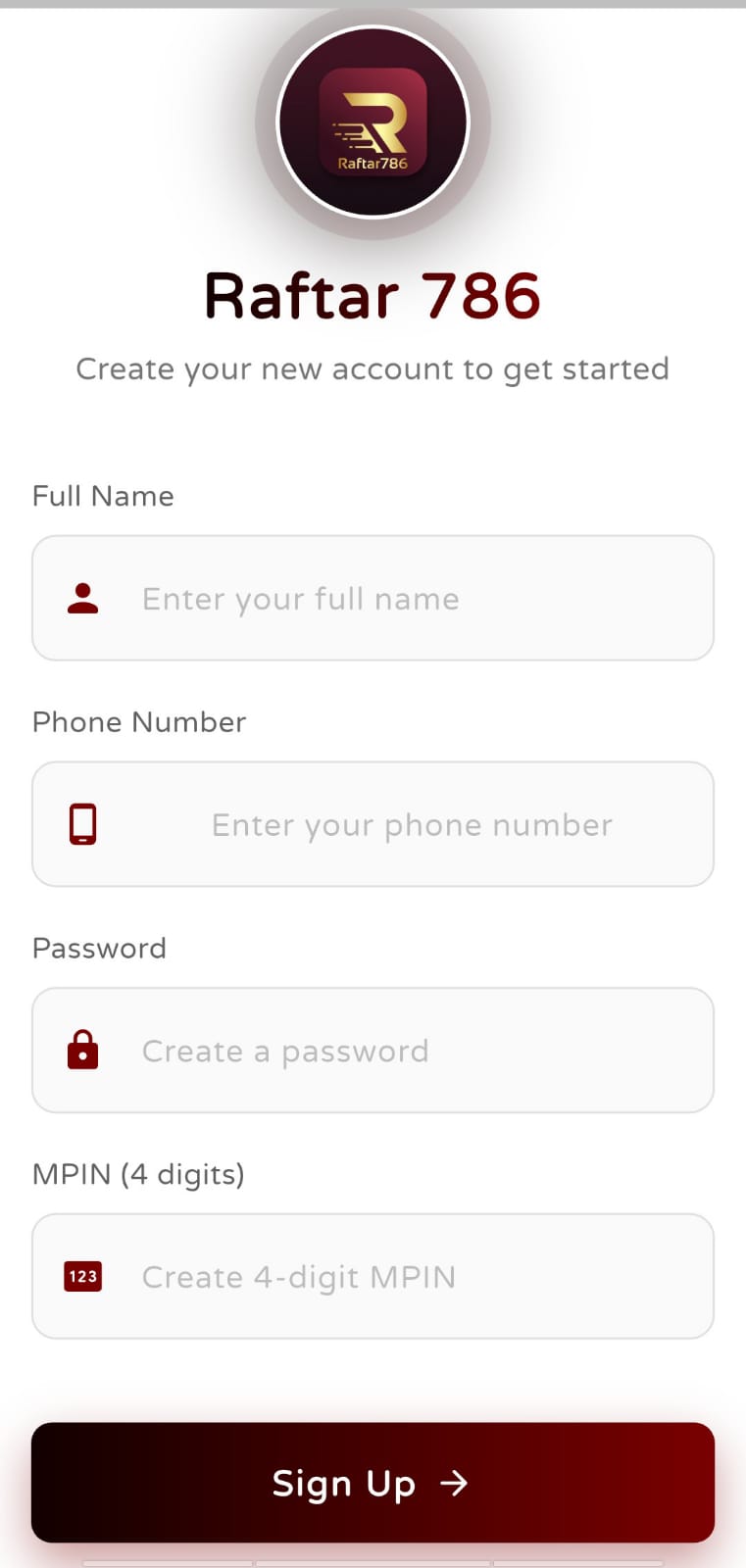Screen dimensions: 746x1568
Task: Click the MPIN (4 digits) label
Action: pos(138,1174)
